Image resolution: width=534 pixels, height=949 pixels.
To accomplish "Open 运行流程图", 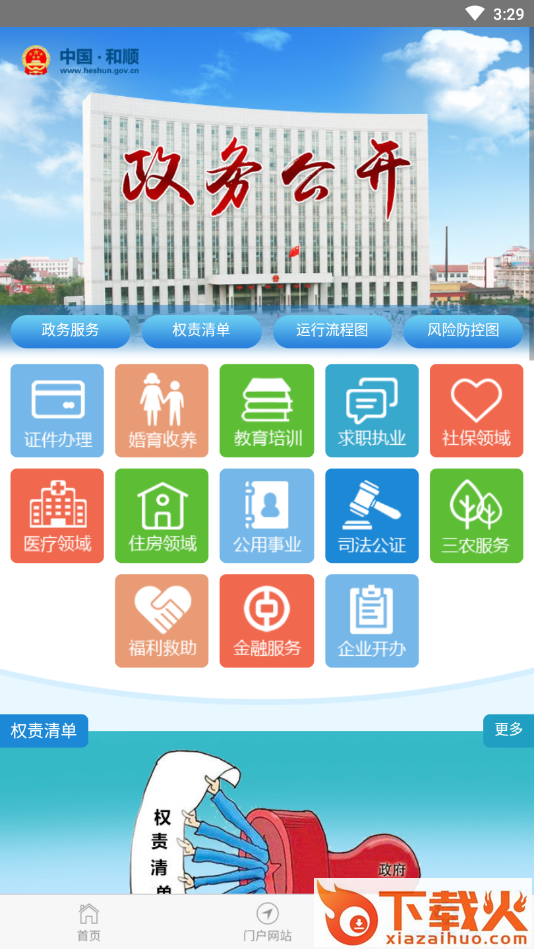I will (x=332, y=330).
